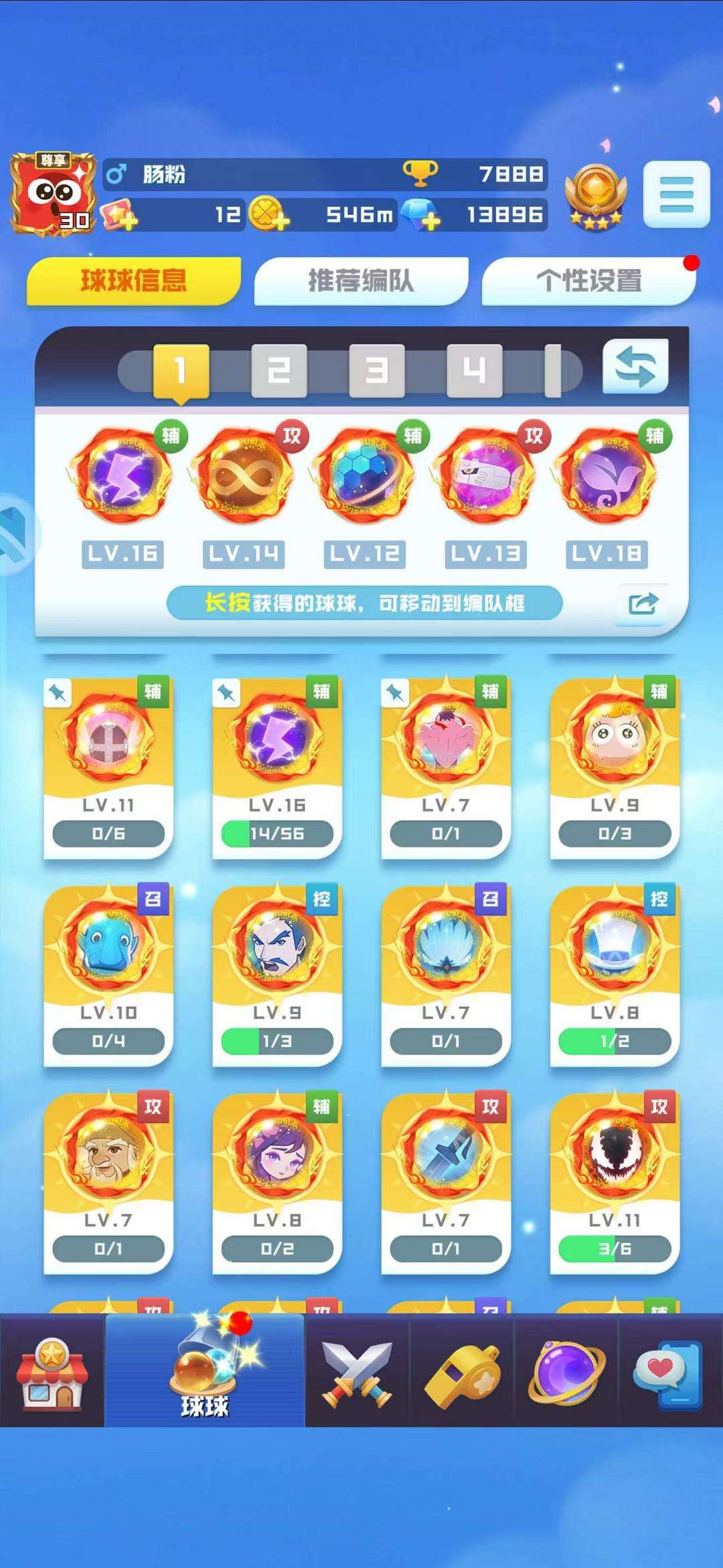Switch to team slot 4
723x1568 pixels.
tap(475, 370)
